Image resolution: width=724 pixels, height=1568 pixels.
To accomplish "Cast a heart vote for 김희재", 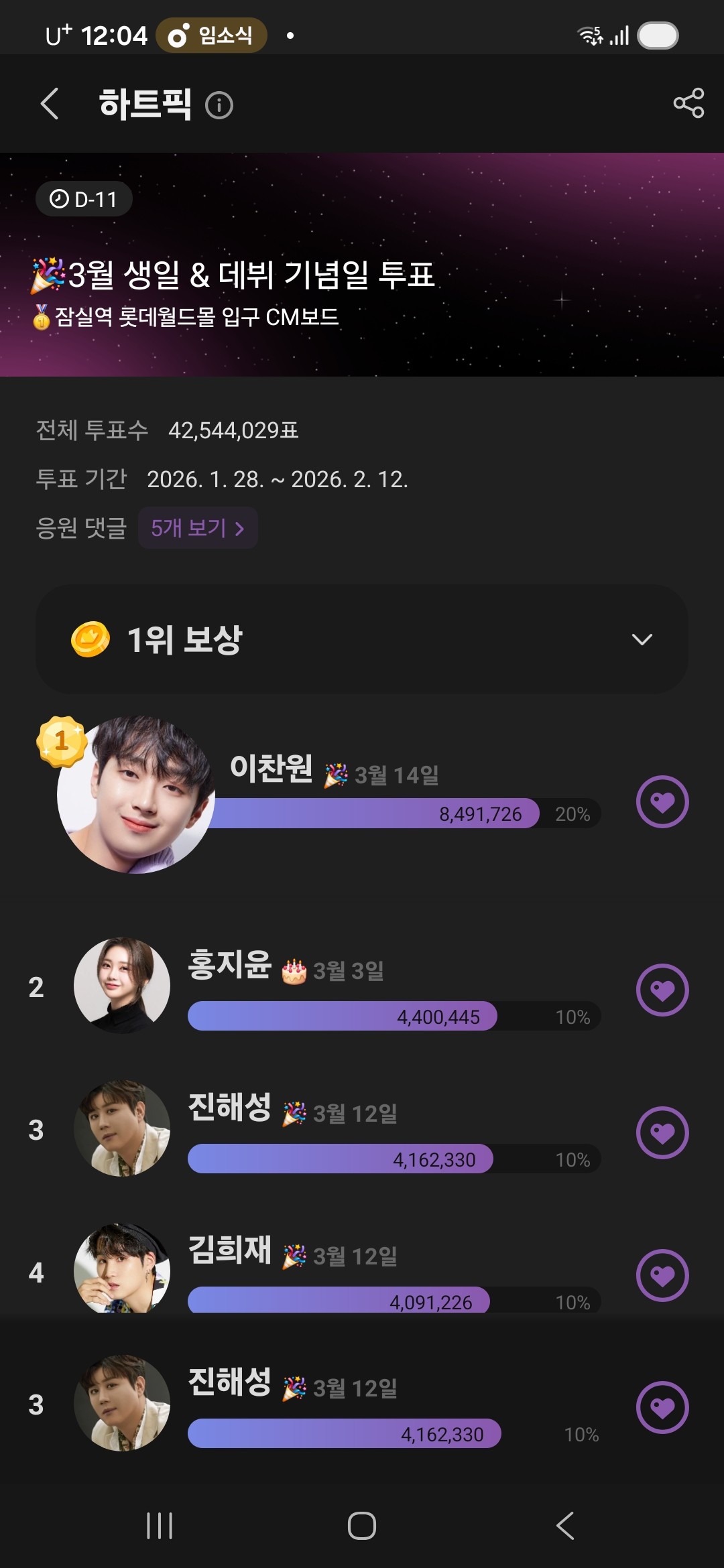I will pyautogui.click(x=662, y=1275).
